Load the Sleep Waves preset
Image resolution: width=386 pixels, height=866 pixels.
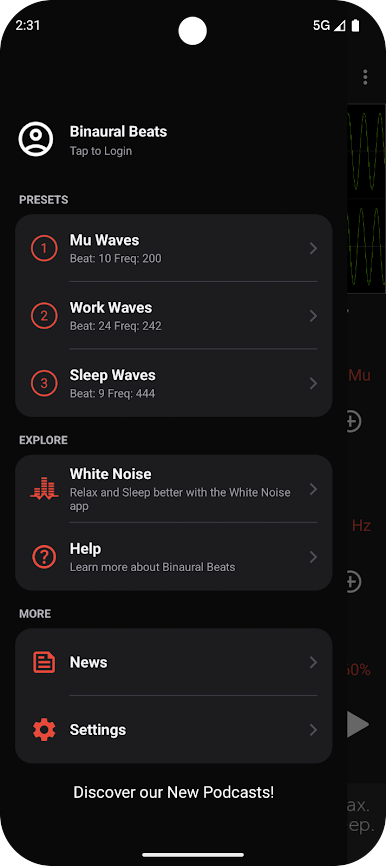pos(173,383)
